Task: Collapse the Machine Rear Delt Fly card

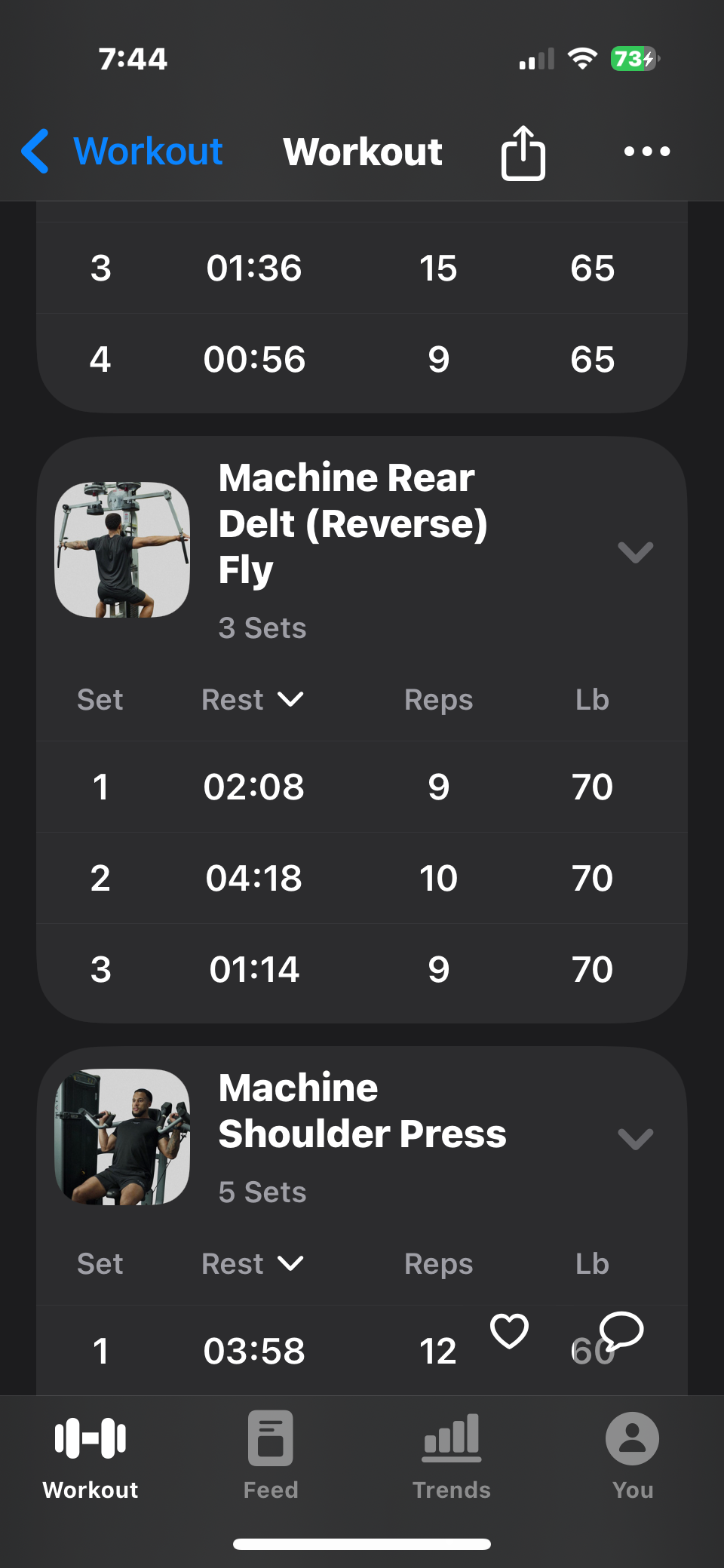Action: click(x=635, y=552)
